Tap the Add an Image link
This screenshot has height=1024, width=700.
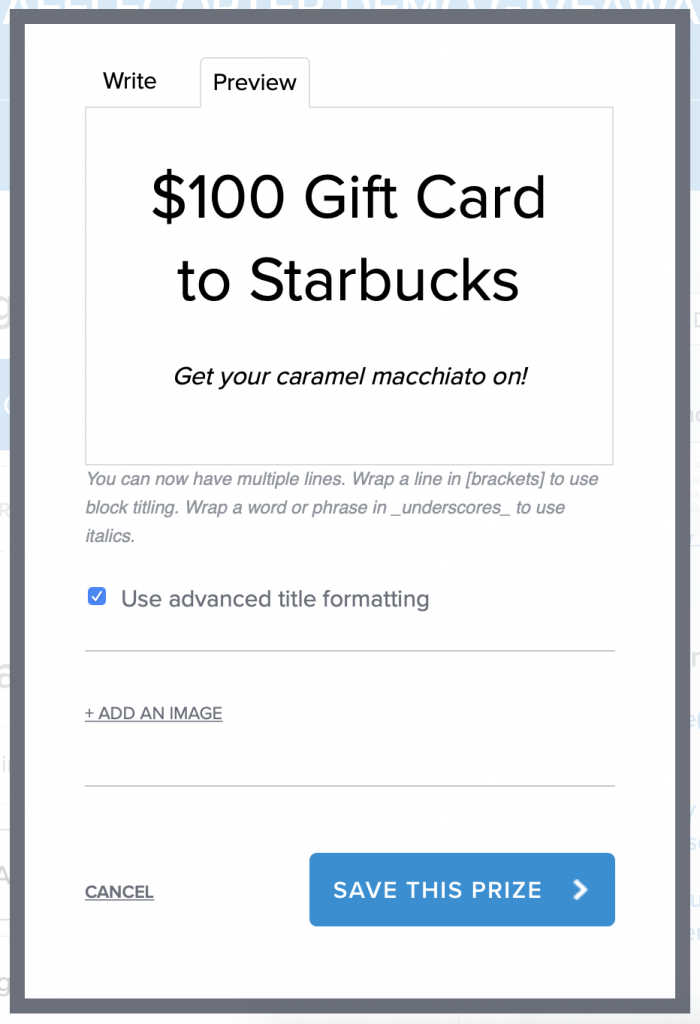click(153, 713)
